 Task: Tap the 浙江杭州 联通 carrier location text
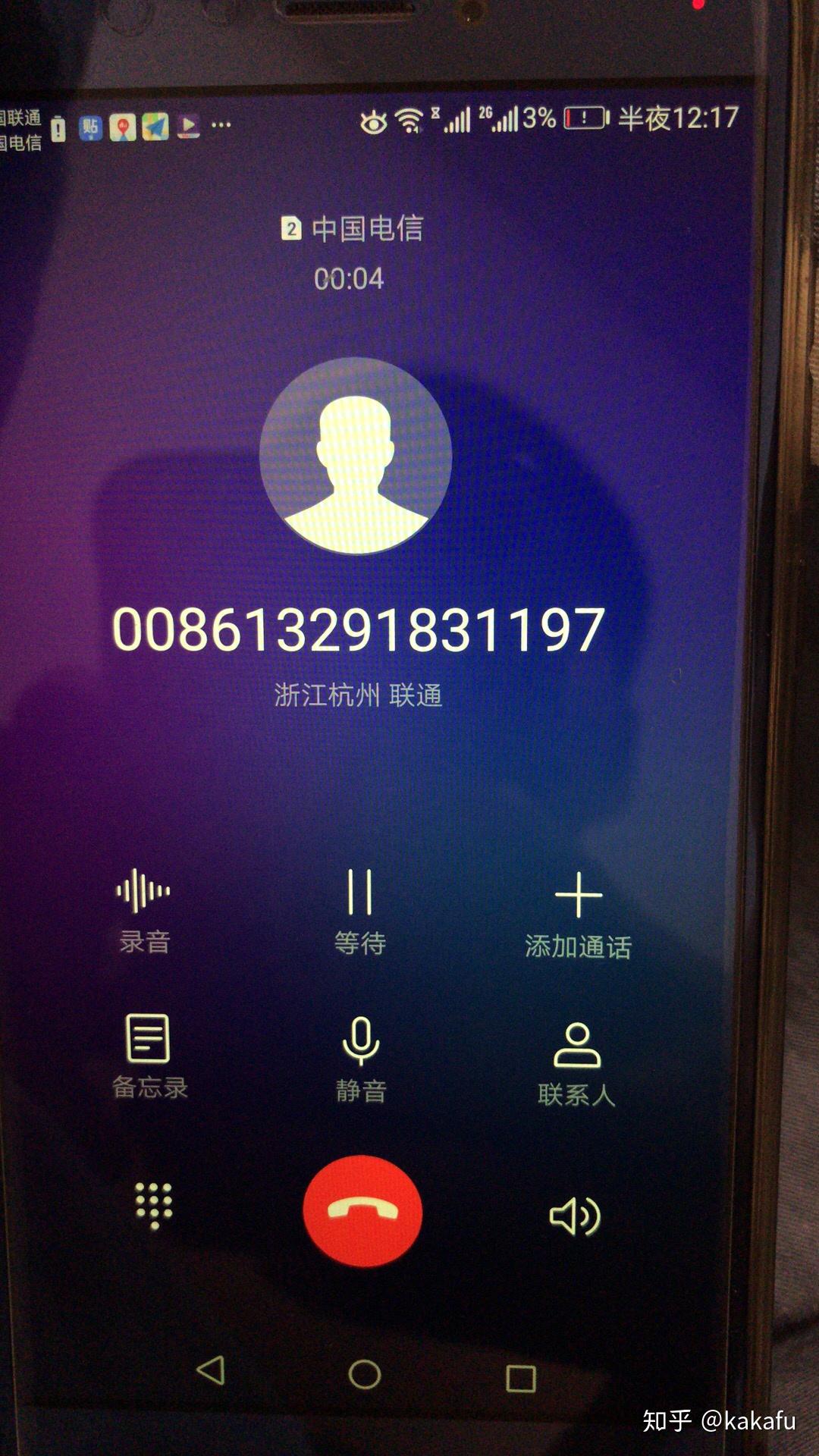tap(356, 692)
